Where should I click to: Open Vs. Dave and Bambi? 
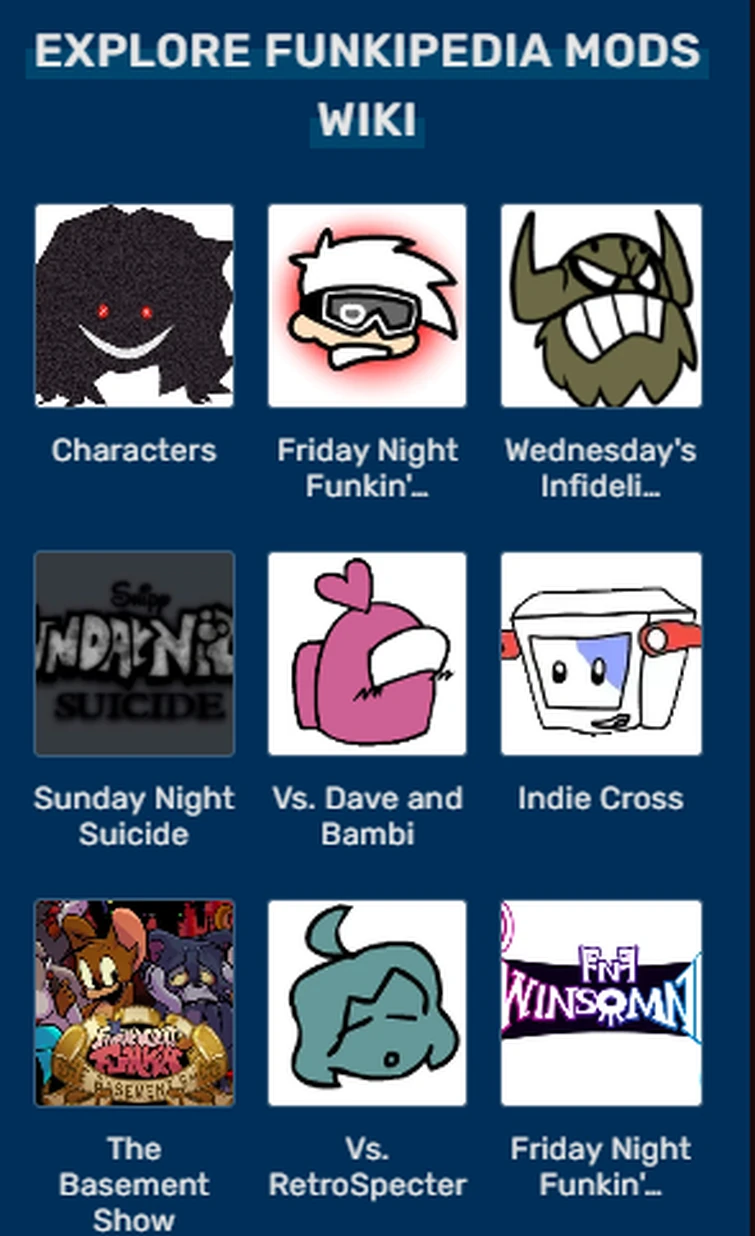367,653
